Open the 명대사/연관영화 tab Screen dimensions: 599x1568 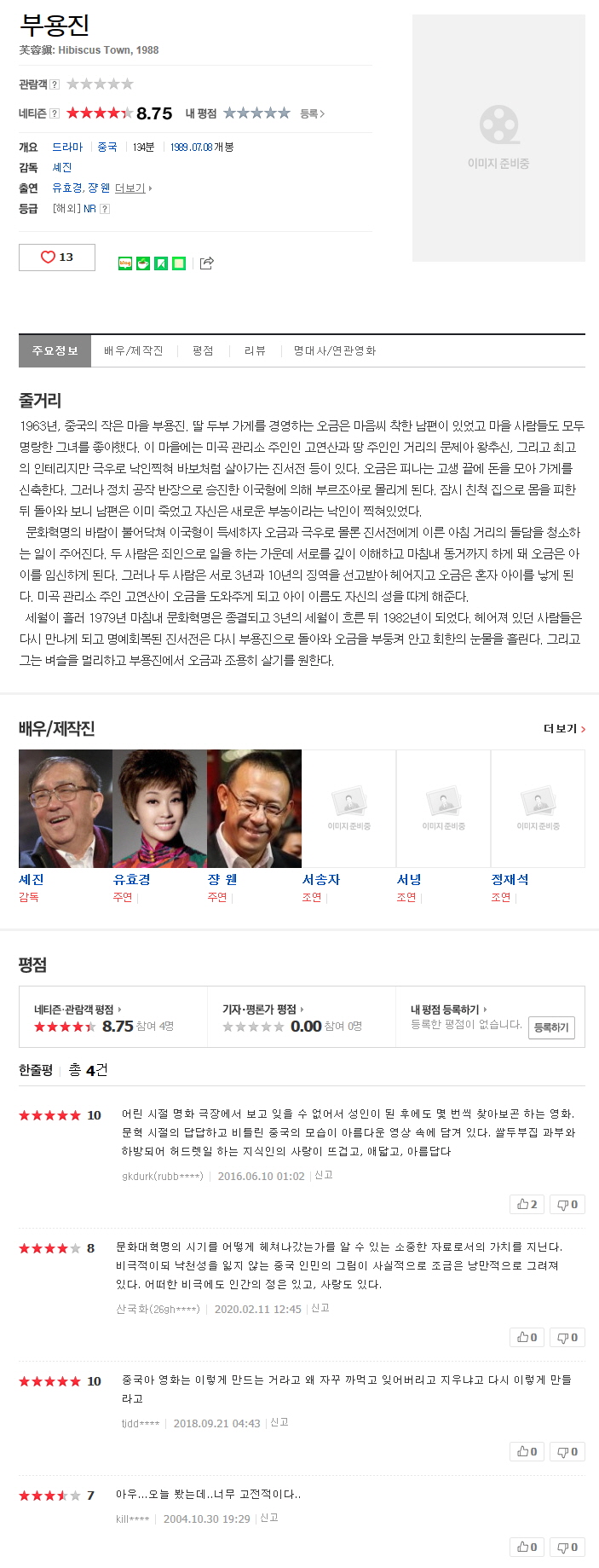(x=334, y=350)
